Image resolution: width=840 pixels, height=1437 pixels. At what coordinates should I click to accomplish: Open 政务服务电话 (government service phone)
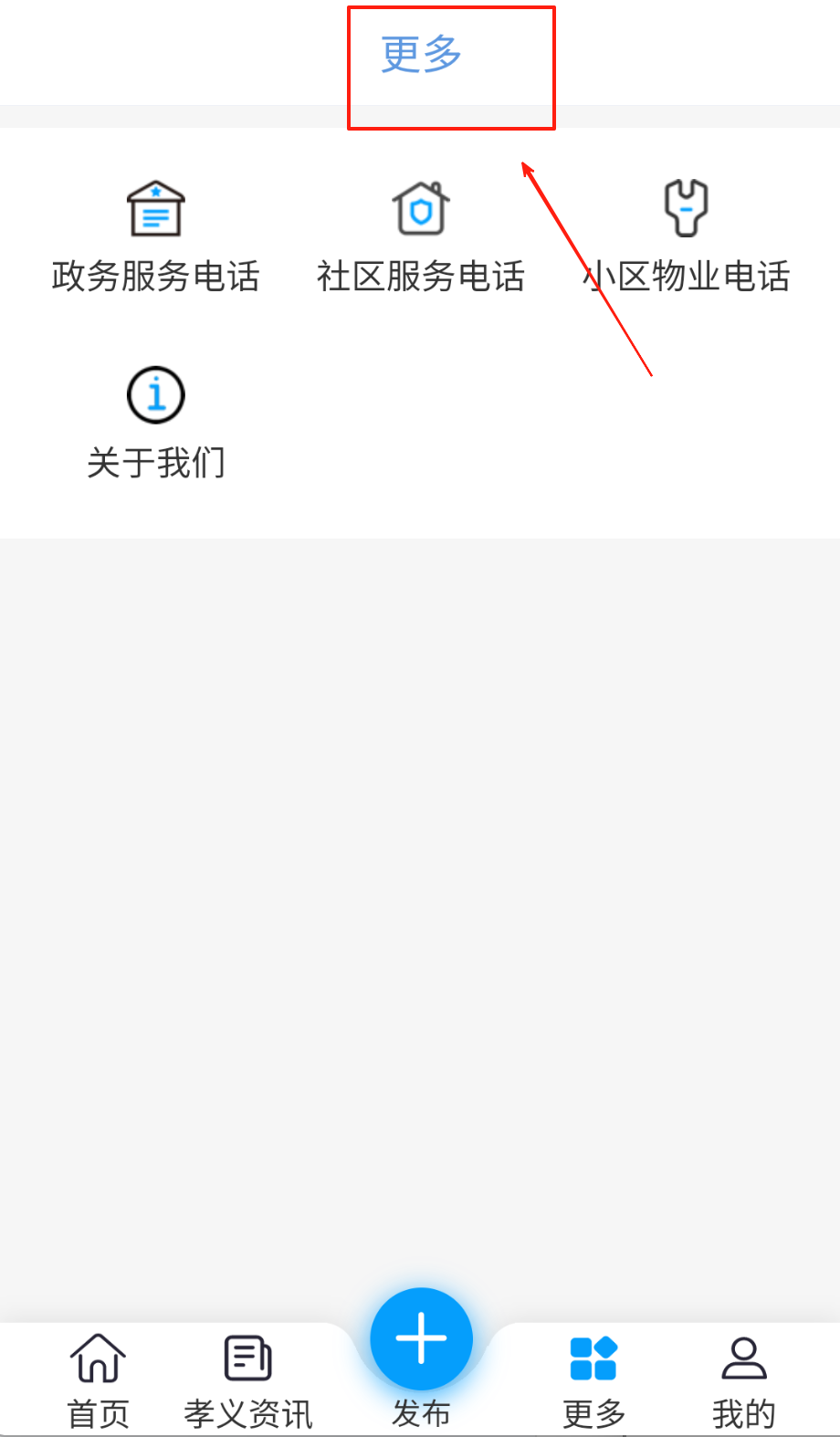pyautogui.click(x=155, y=236)
